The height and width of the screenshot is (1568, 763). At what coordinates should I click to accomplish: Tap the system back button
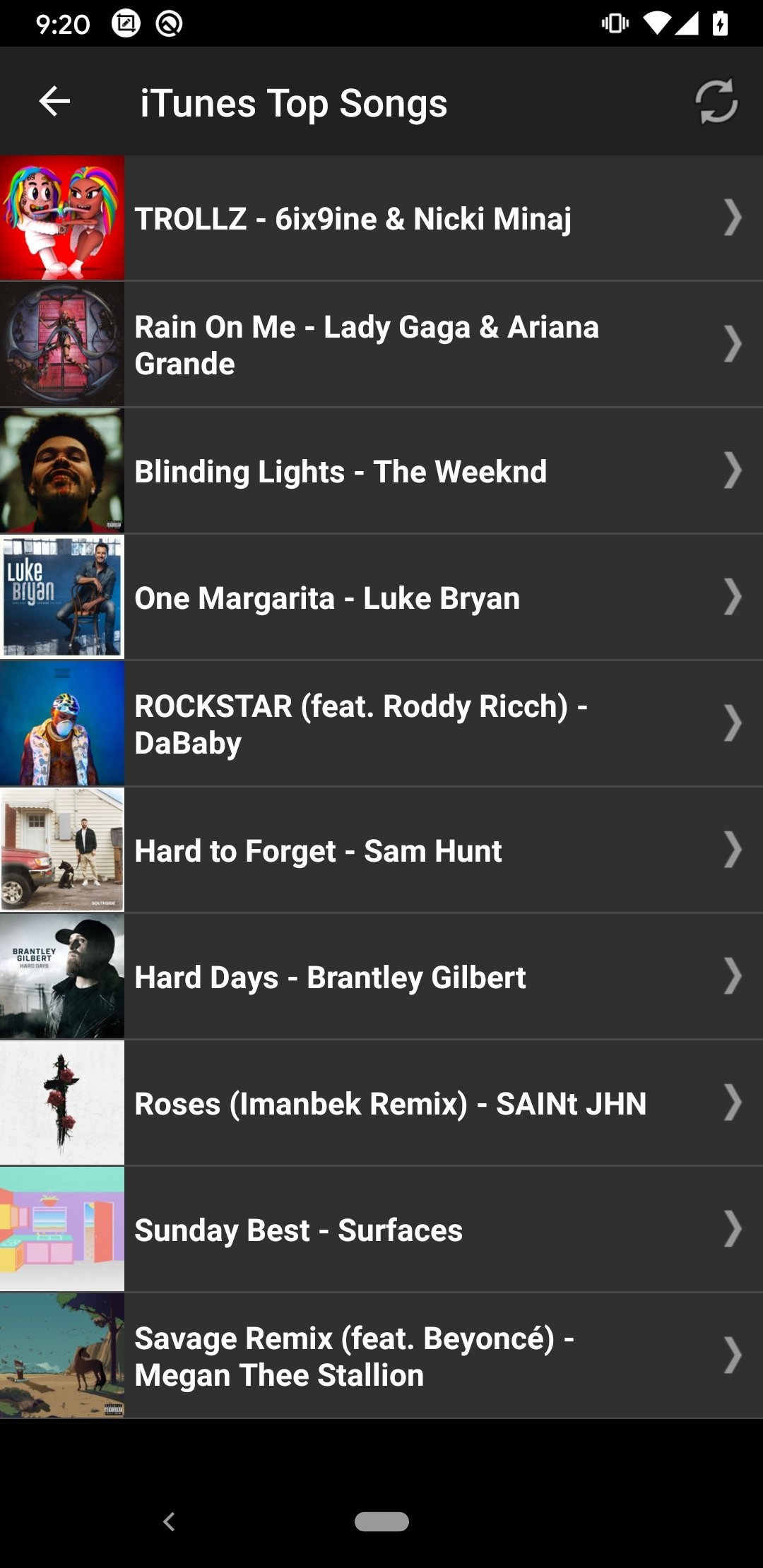point(169,1521)
